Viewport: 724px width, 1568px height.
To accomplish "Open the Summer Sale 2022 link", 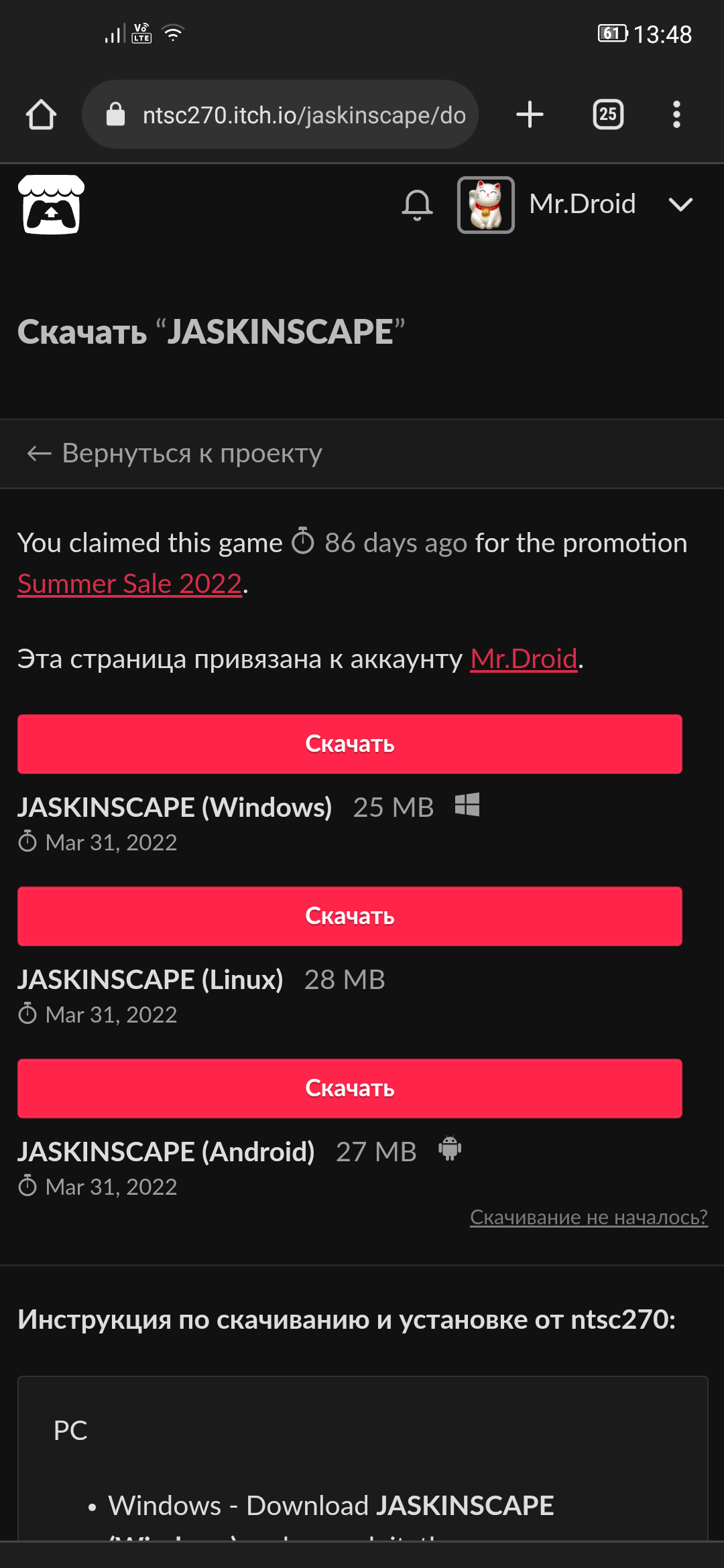I will 129,584.
